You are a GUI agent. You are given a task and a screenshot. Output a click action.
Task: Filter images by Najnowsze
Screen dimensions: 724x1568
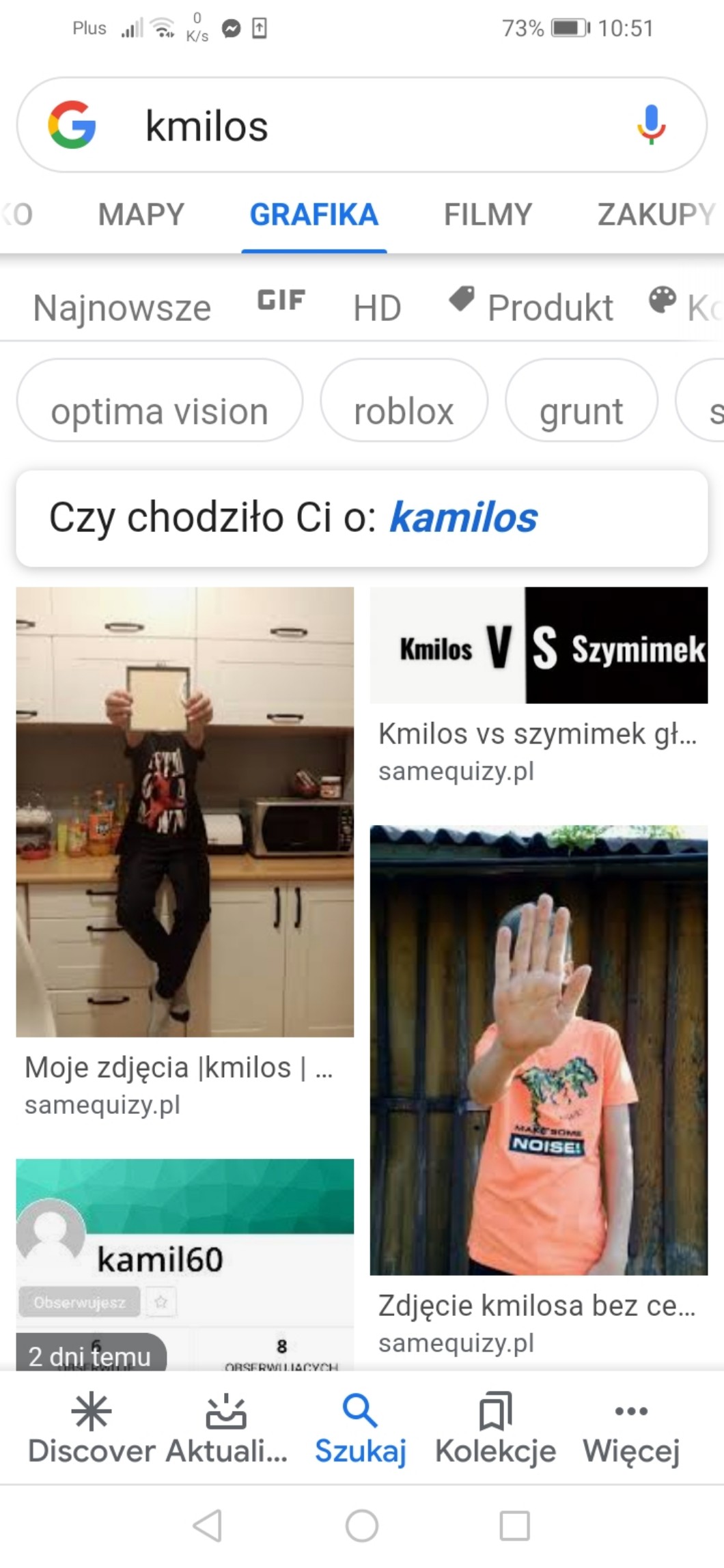122,307
